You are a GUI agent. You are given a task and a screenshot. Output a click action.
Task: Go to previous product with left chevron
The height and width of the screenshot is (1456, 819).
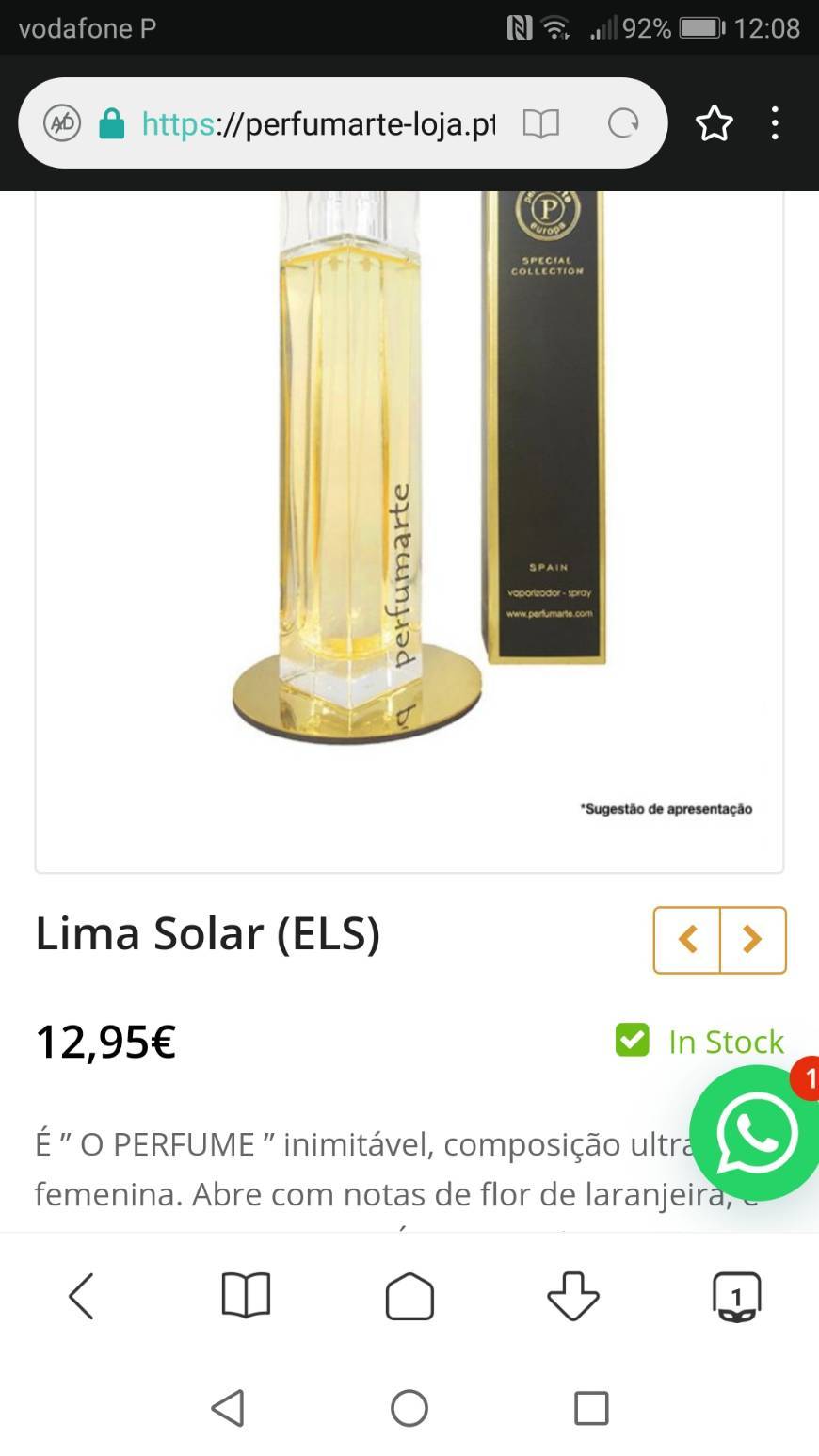coord(687,939)
